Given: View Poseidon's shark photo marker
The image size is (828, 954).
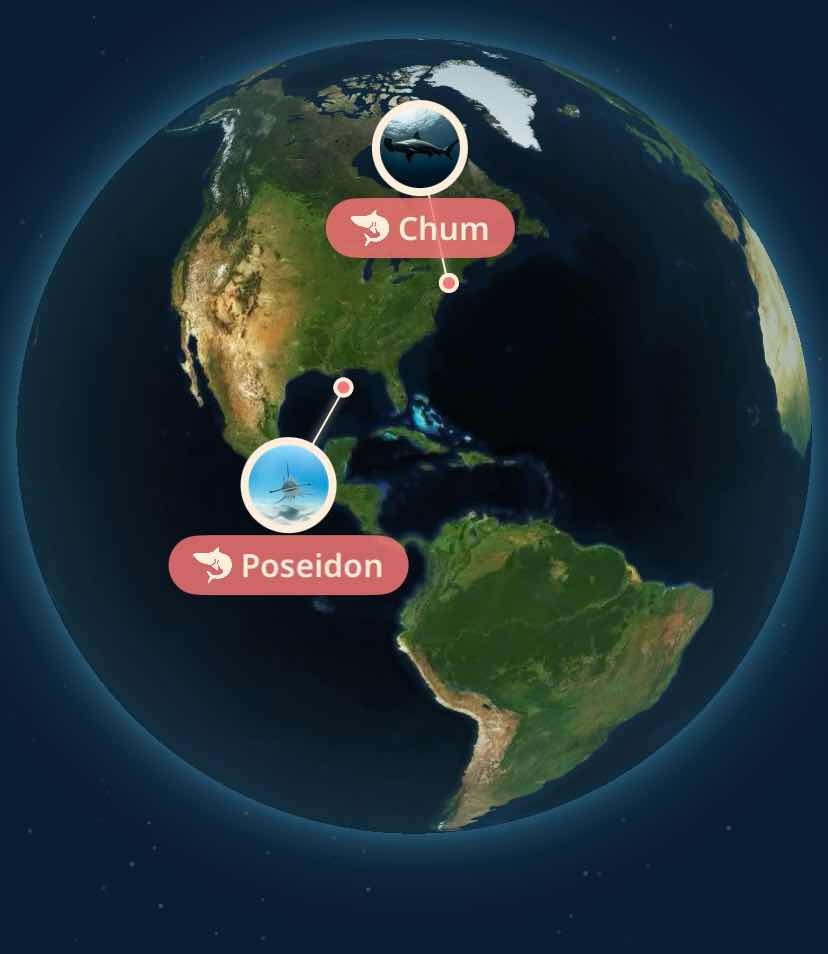Looking at the screenshot, I should [x=288, y=485].
